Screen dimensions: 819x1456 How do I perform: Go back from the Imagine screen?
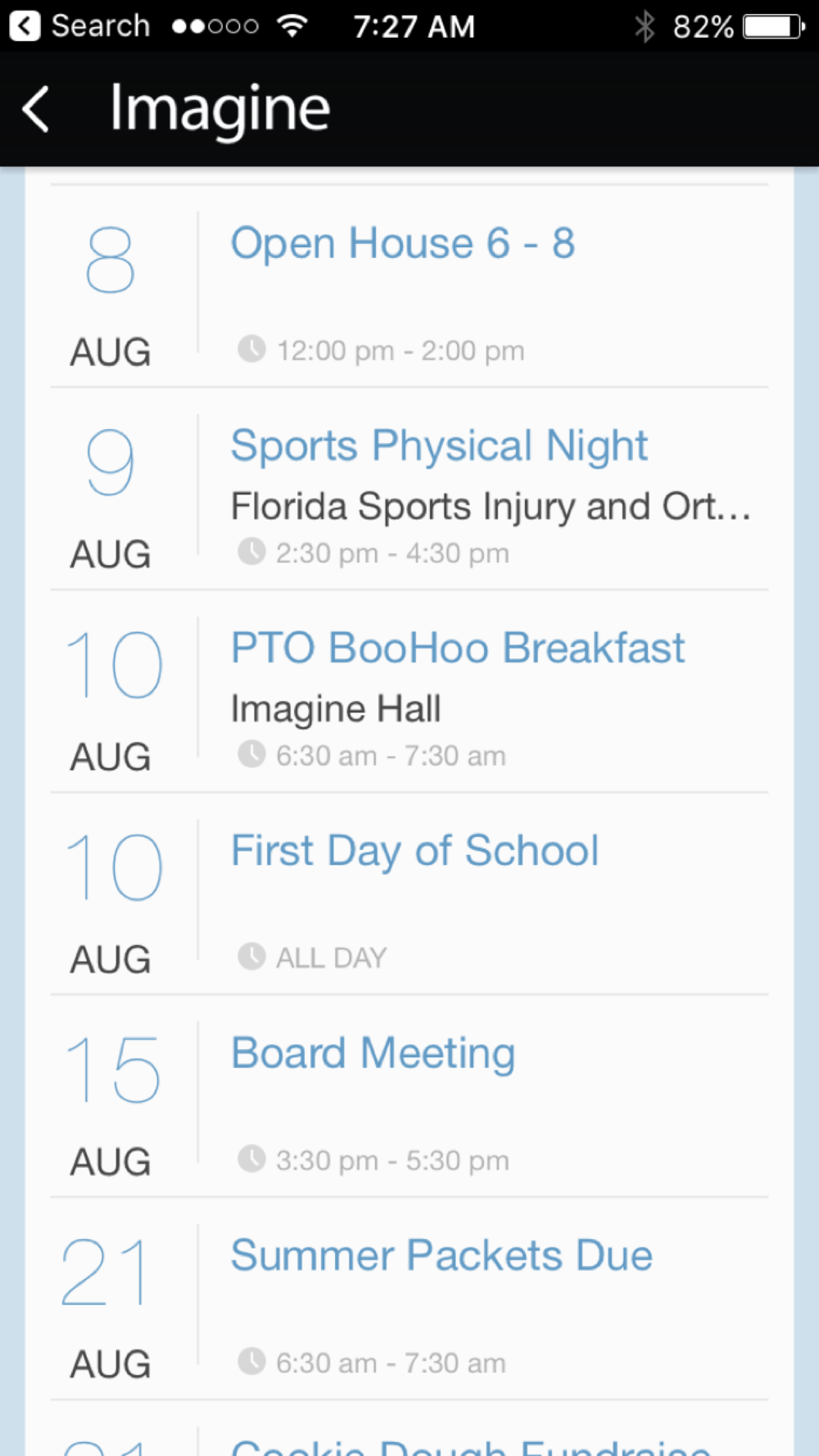coord(36,109)
